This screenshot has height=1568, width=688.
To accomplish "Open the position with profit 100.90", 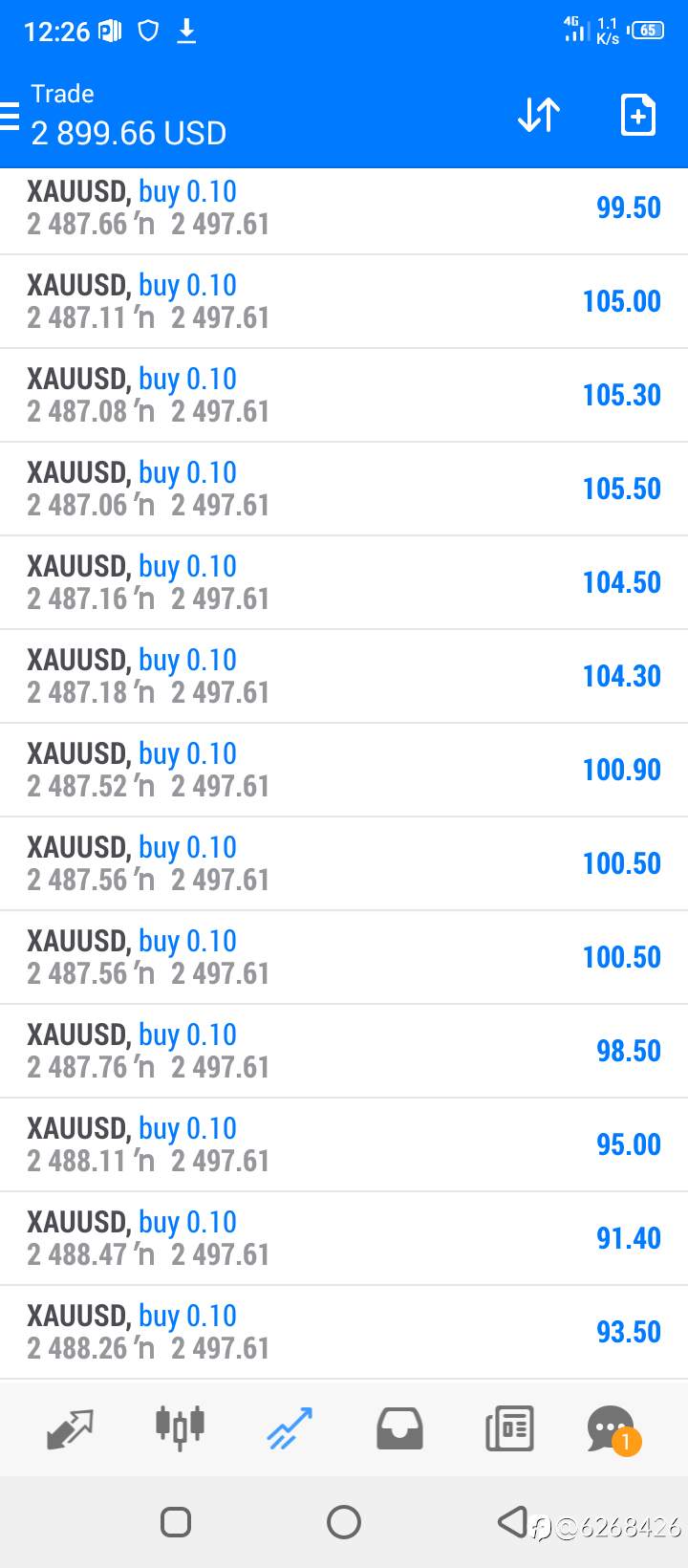I will tap(344, 770).
